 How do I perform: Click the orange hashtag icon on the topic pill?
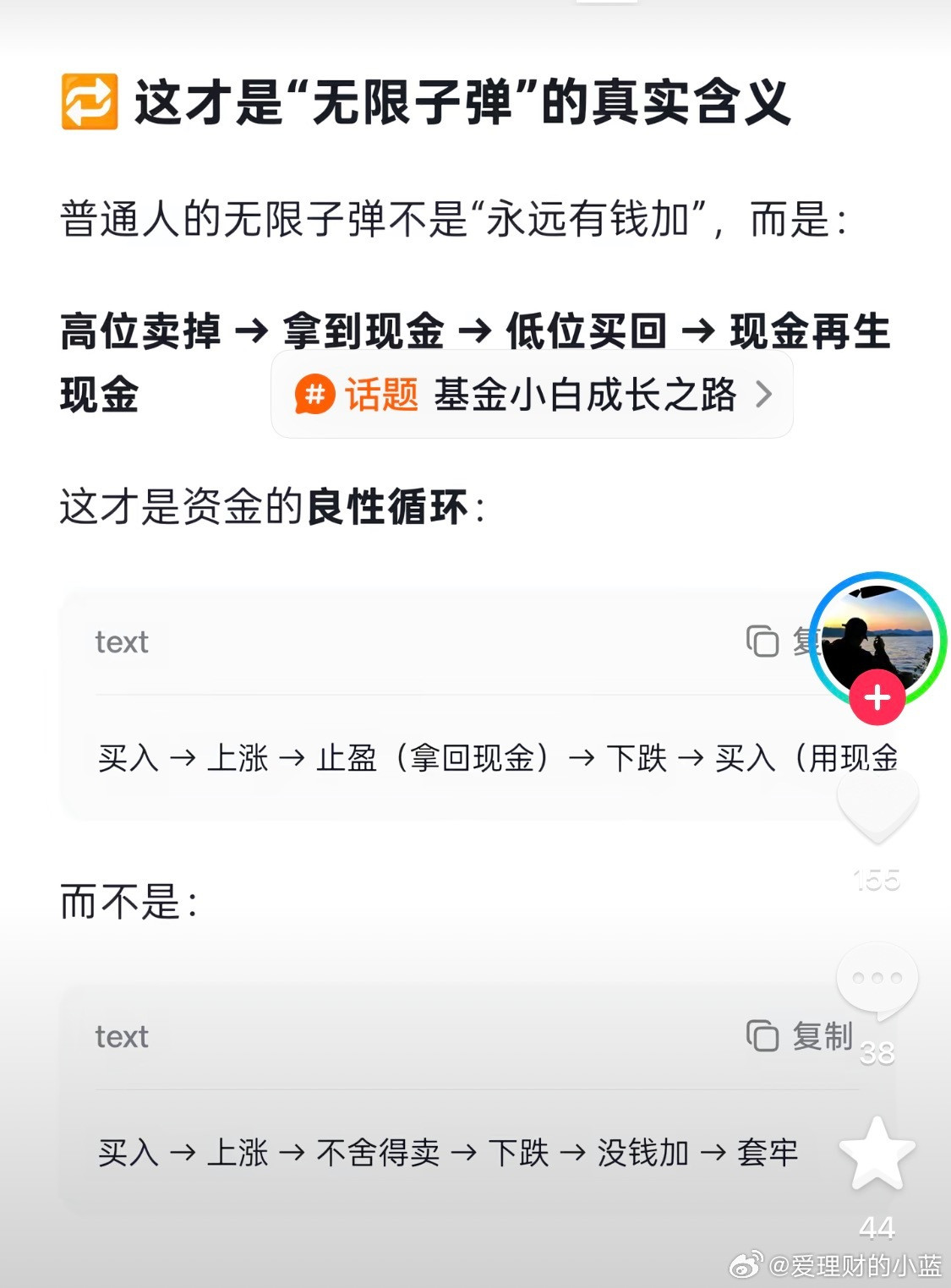(313, 395)
